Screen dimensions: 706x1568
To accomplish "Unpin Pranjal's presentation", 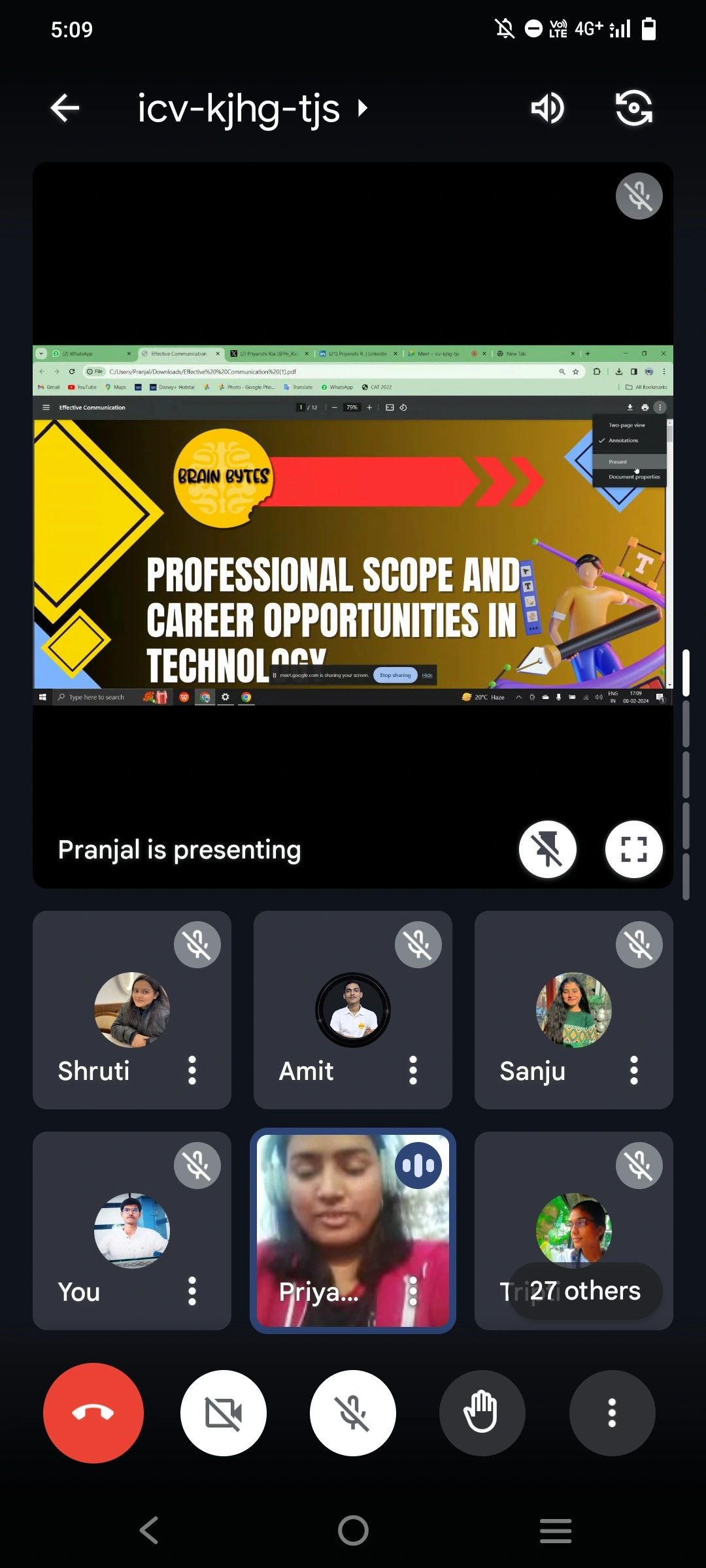I will pos(547,849).
